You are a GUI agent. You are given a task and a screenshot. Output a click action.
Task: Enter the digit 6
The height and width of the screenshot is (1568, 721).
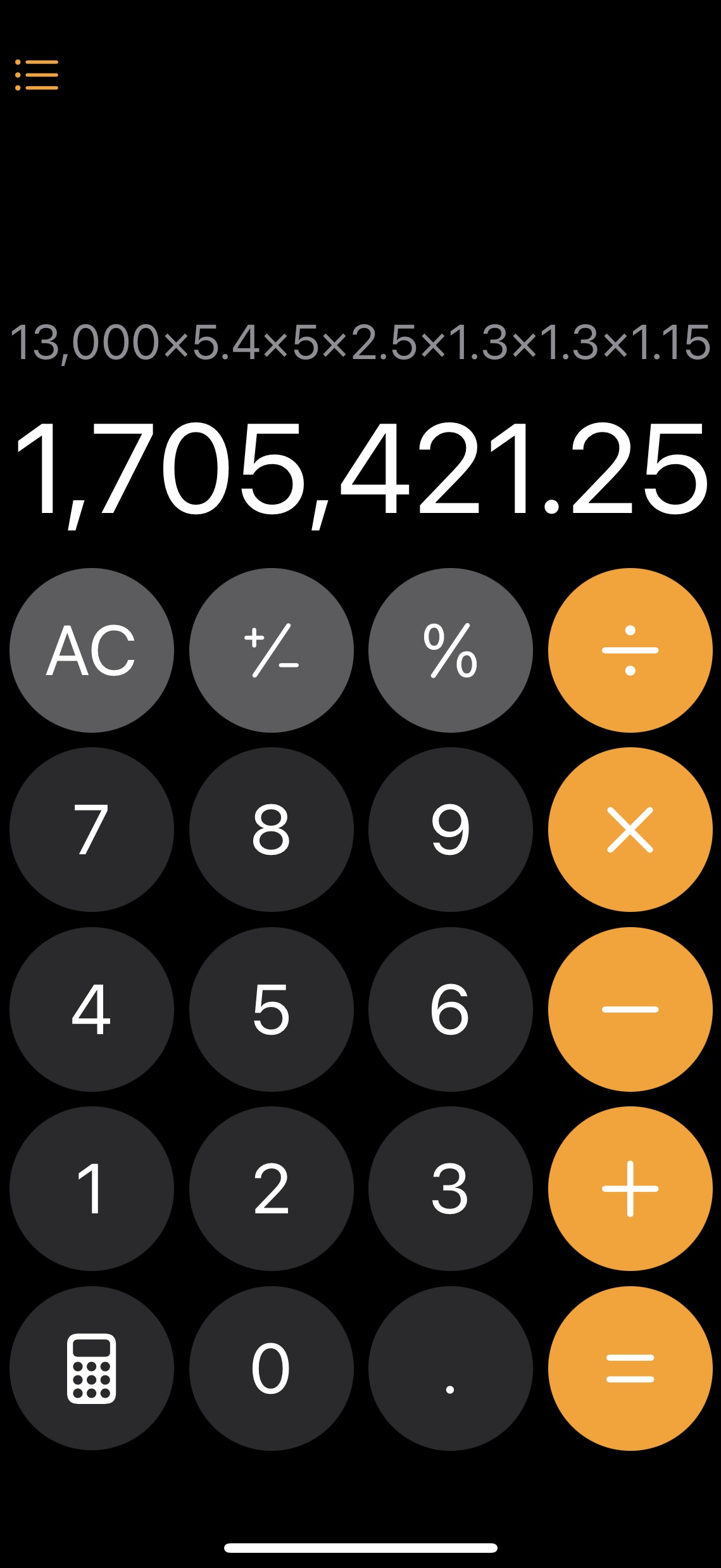pyautogui.click(x=451, y=1009)
